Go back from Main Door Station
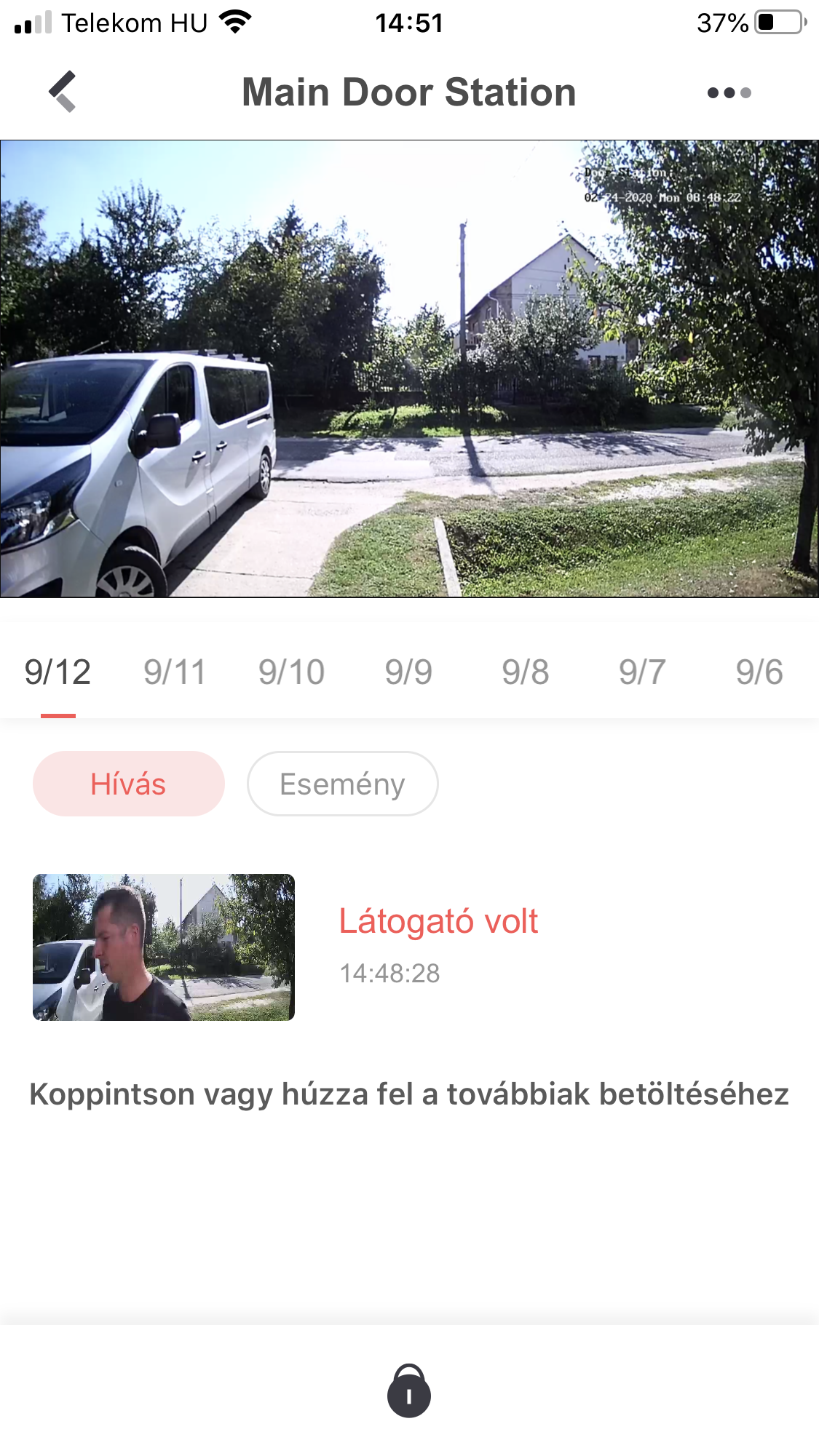The width and height of the screenshot is (819, 1456). tap(63, 92)
